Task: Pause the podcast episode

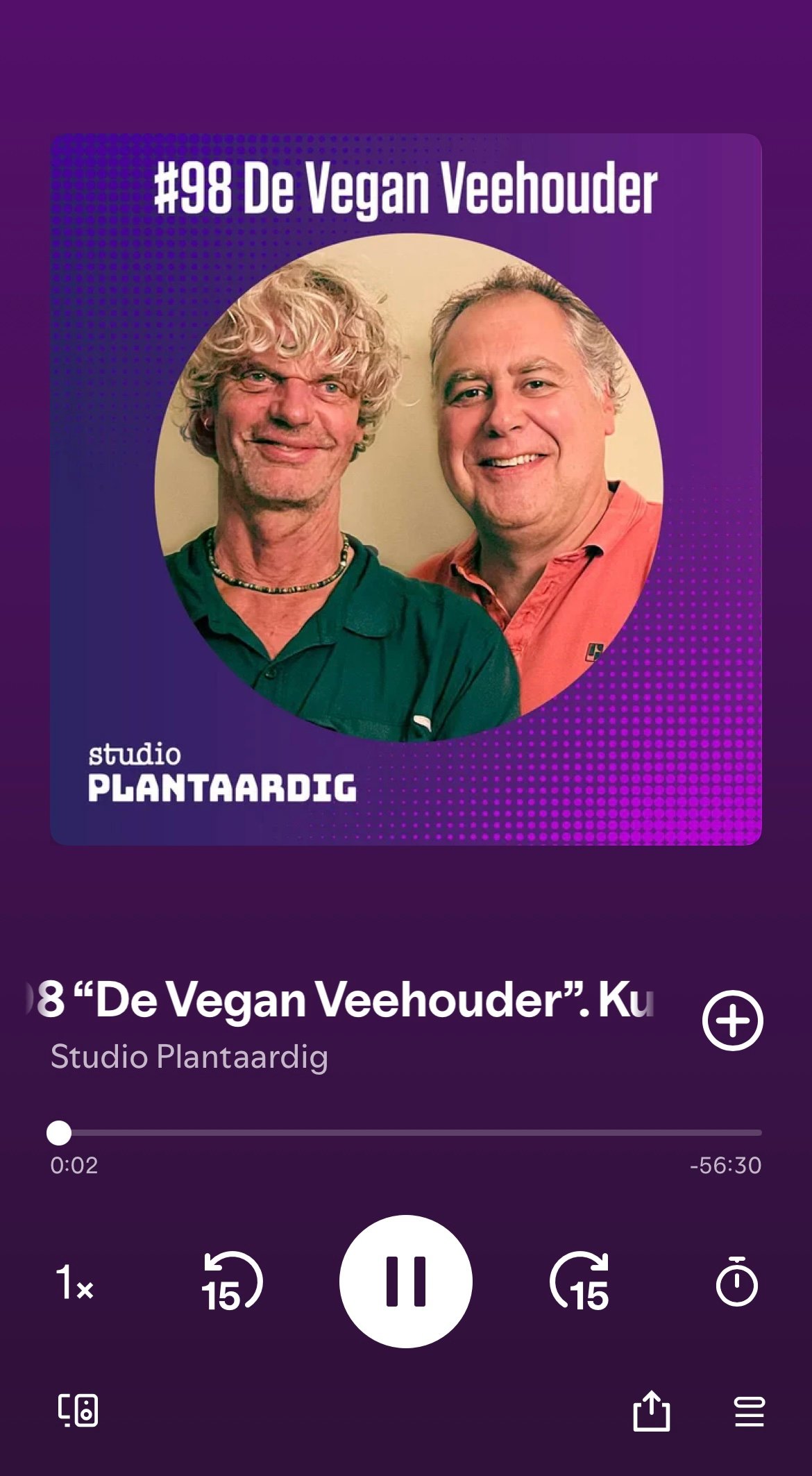Action: 406,1281
